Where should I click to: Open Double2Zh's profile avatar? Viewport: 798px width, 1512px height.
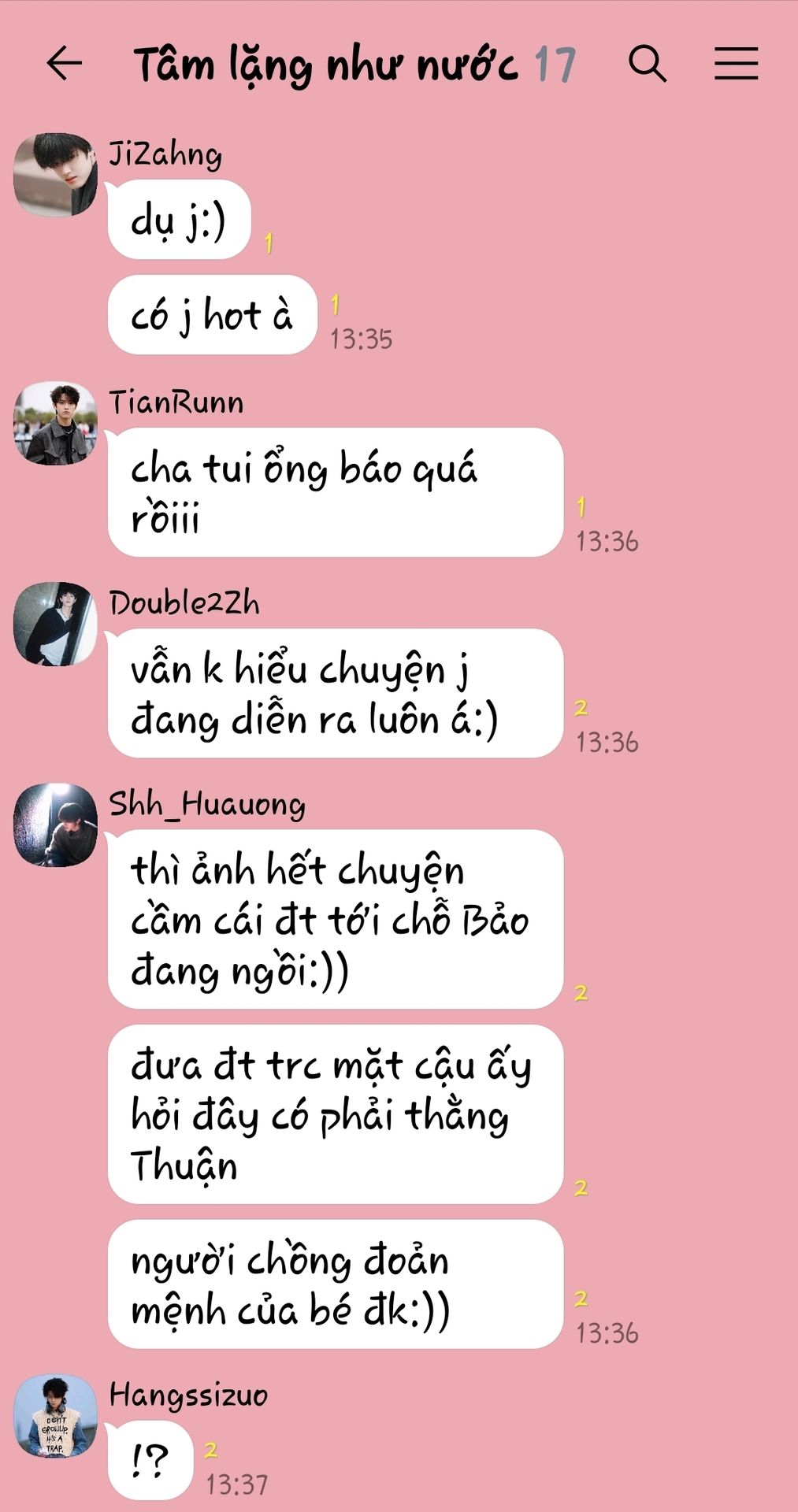[x=55, y=624]
